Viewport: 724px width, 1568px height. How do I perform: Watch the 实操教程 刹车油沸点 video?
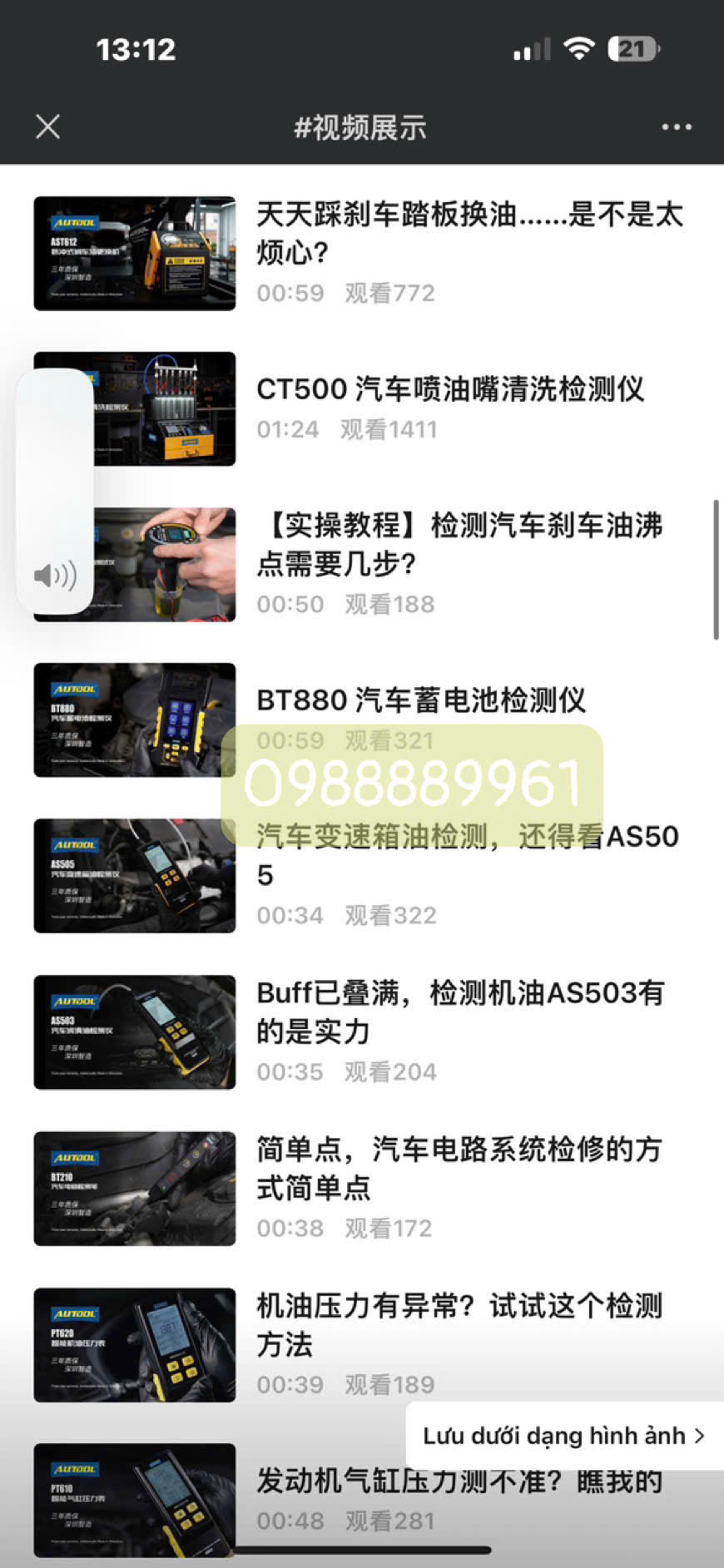click(459, 545)
